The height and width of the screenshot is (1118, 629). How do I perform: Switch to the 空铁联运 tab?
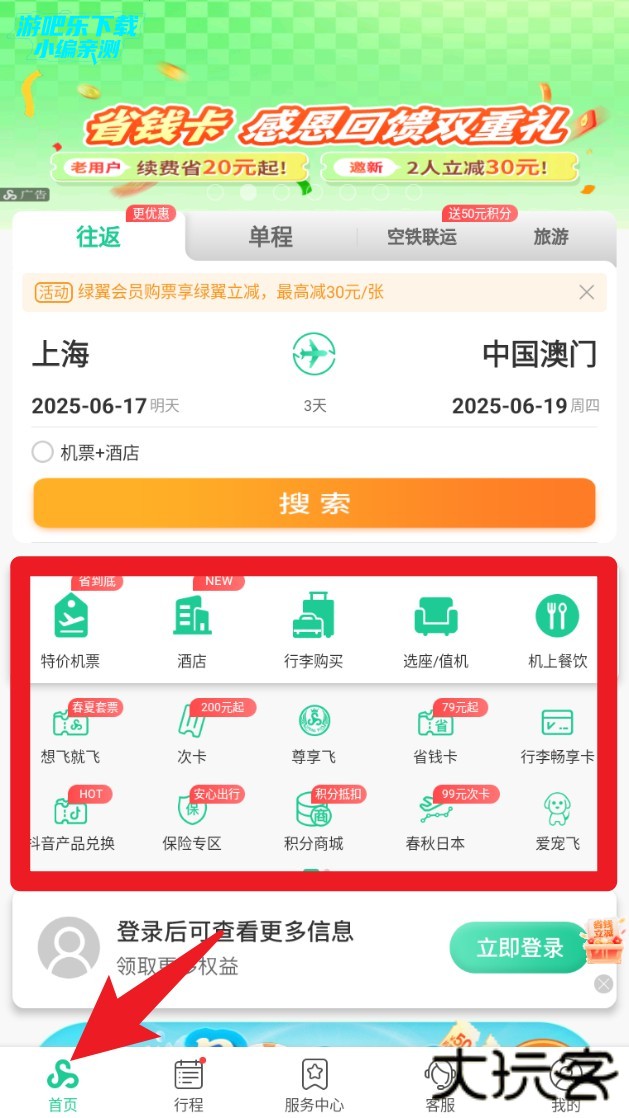[x=421, y=237]
